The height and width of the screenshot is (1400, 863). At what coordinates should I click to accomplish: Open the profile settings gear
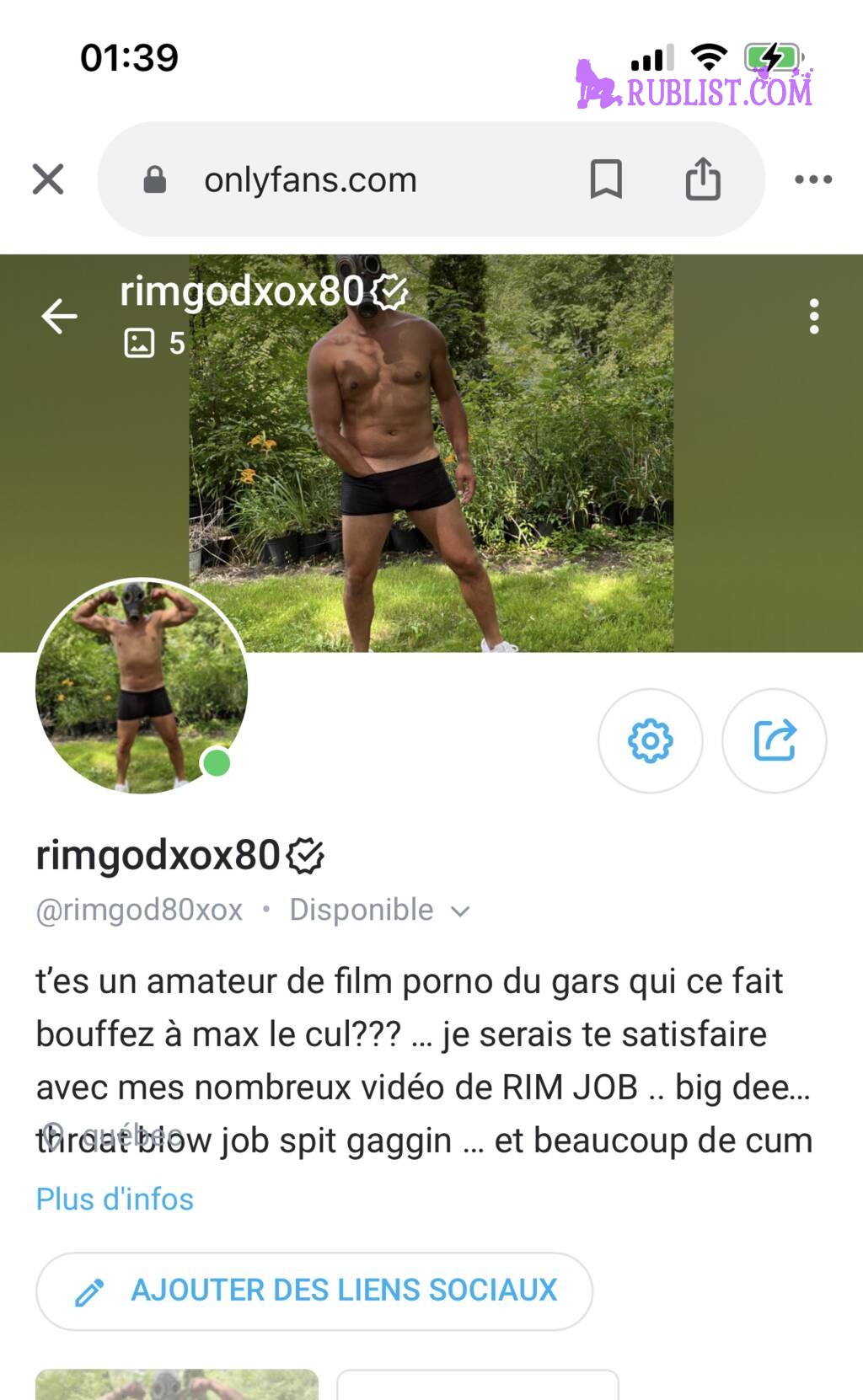(x=651, y=741)
